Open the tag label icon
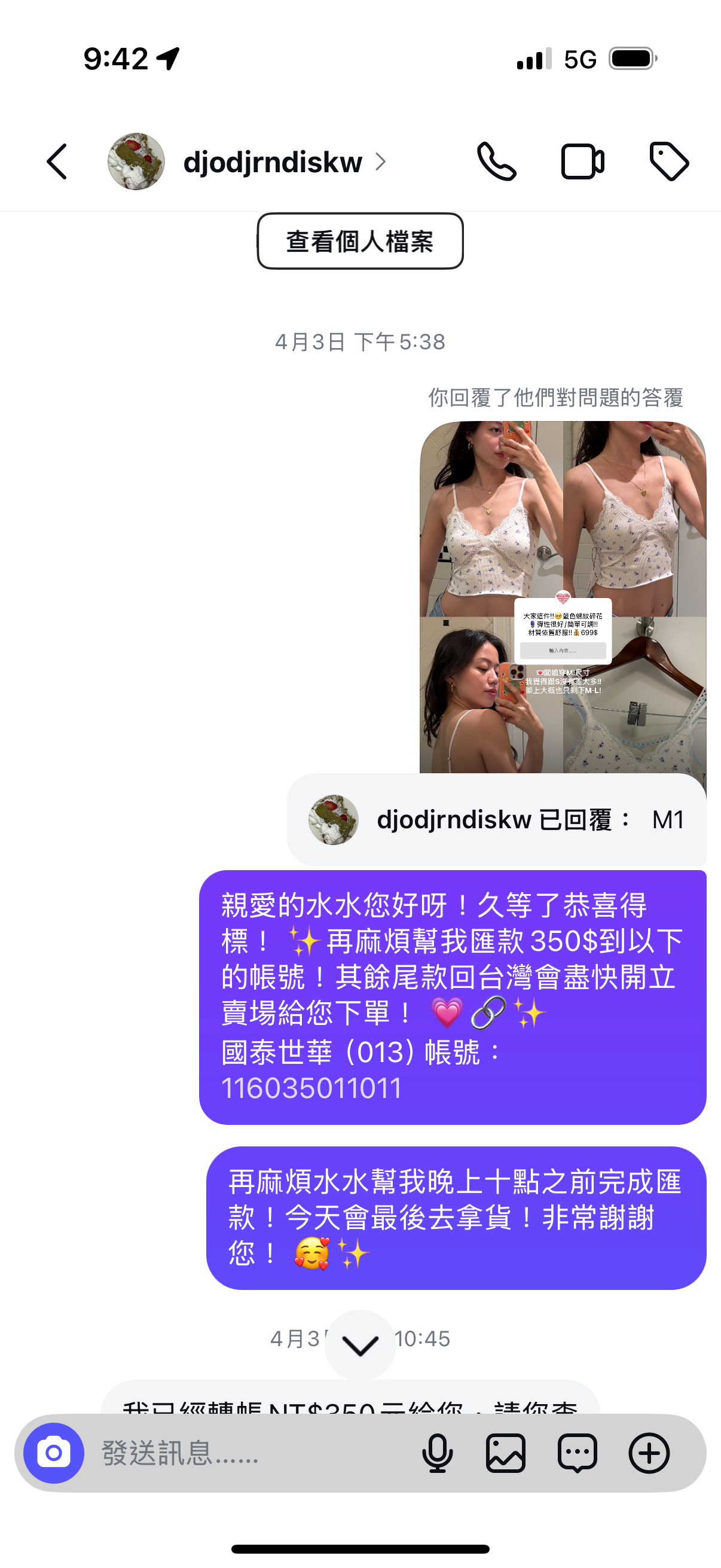 (x=668, y=162)
